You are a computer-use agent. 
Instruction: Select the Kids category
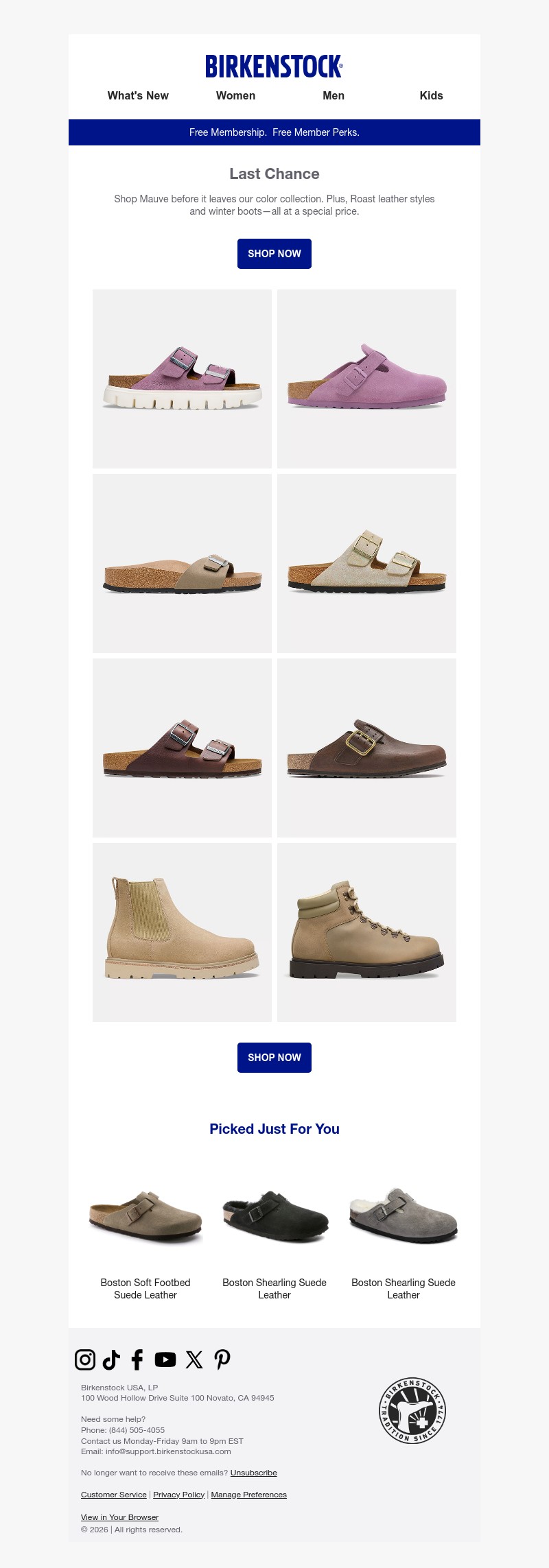click(x=431, y=95)
